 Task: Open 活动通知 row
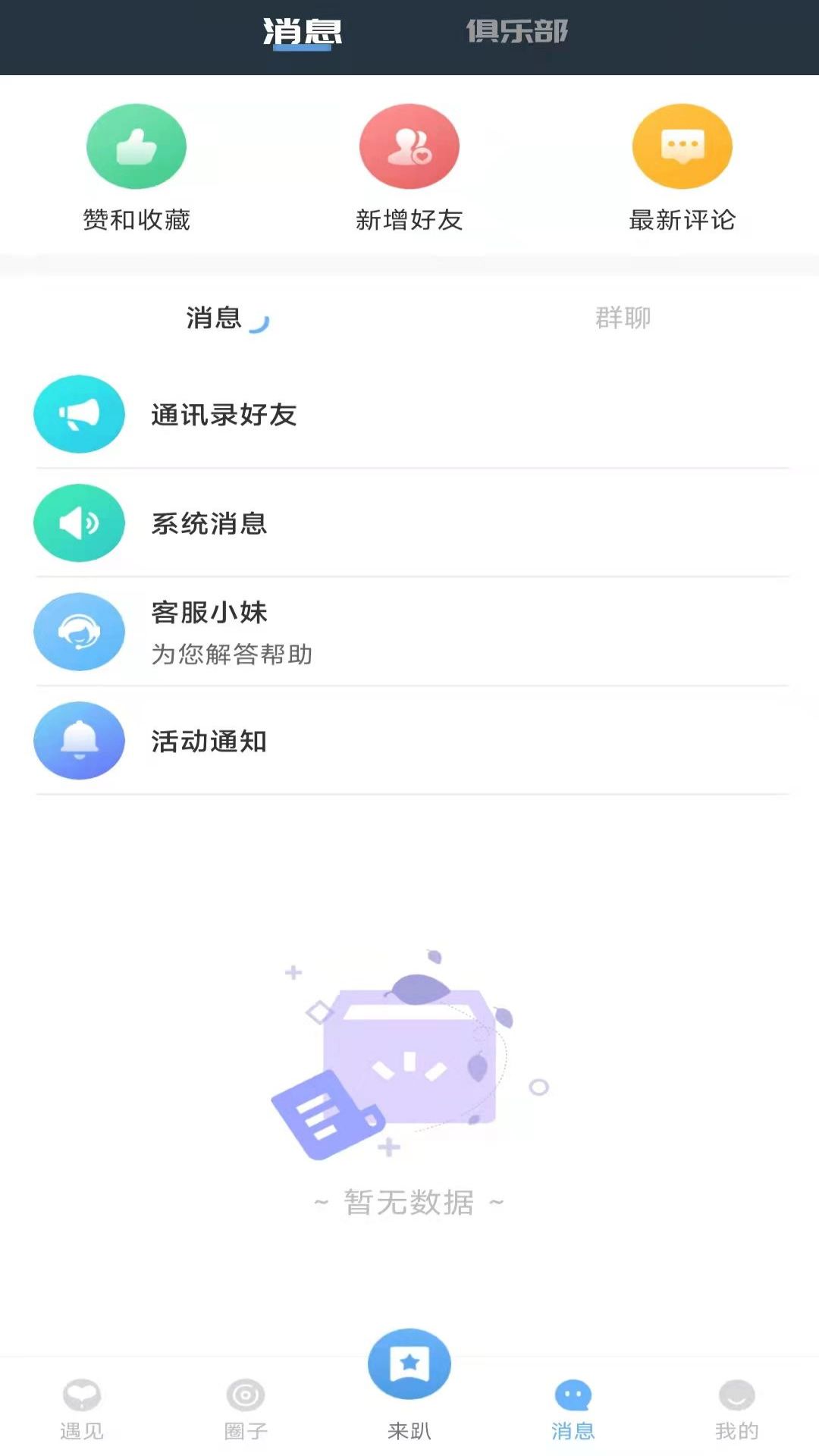click(x=409, y=741)
